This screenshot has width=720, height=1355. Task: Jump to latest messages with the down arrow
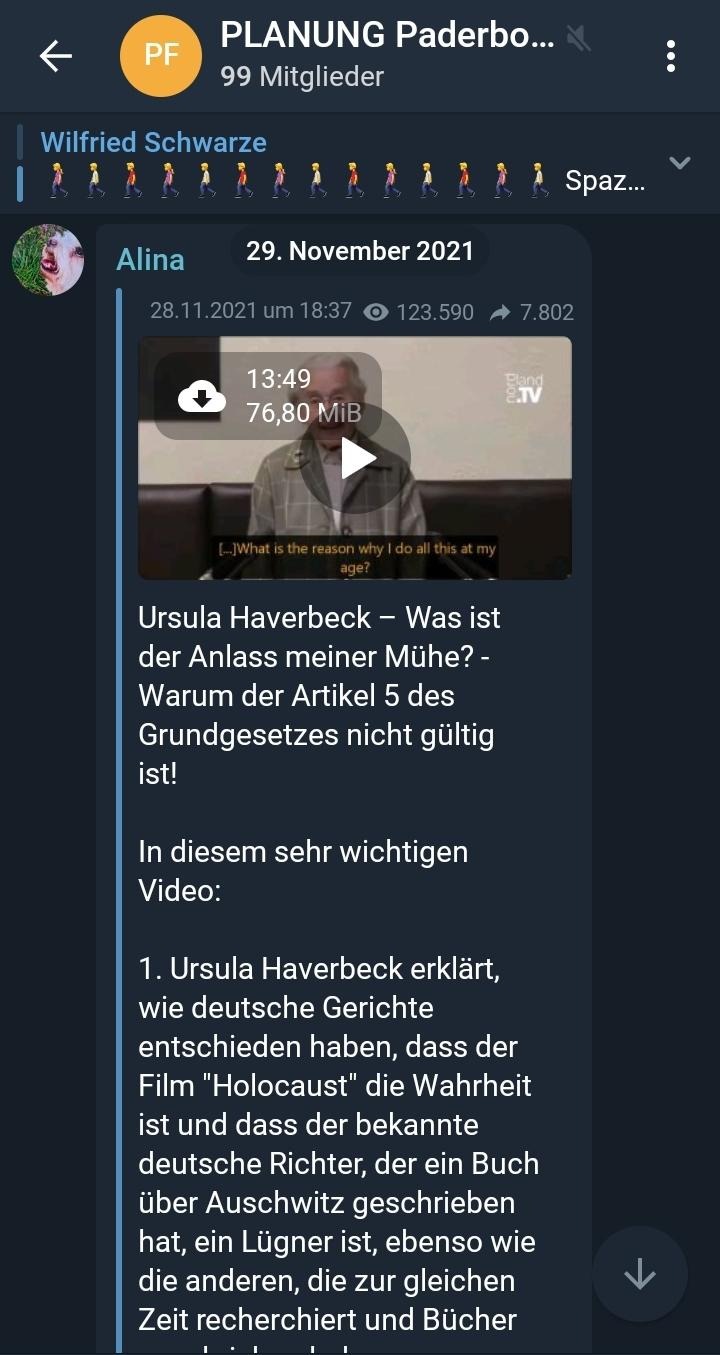point(639,1275)
